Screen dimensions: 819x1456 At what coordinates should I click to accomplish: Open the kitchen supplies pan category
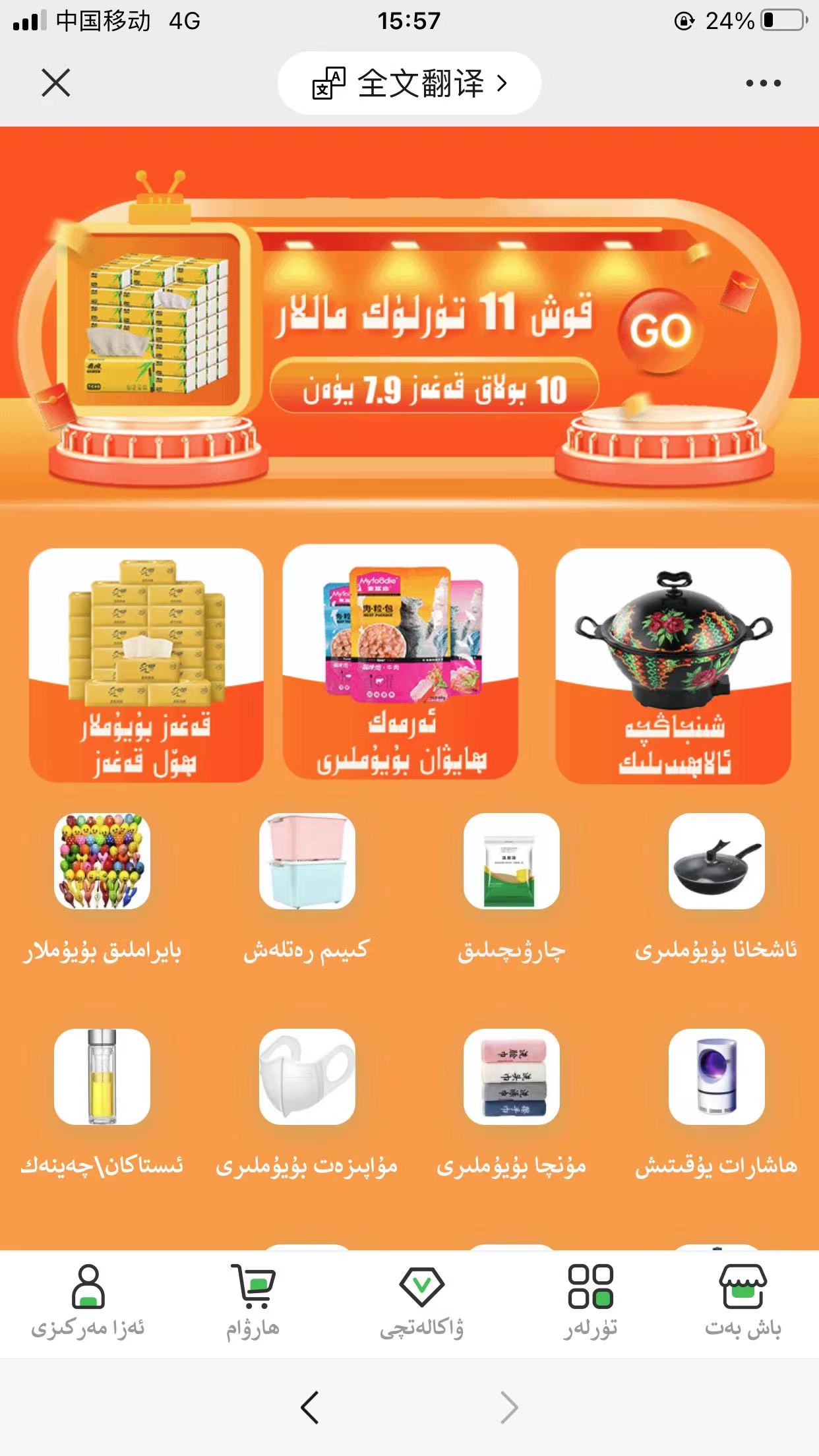tap(717, 861)
